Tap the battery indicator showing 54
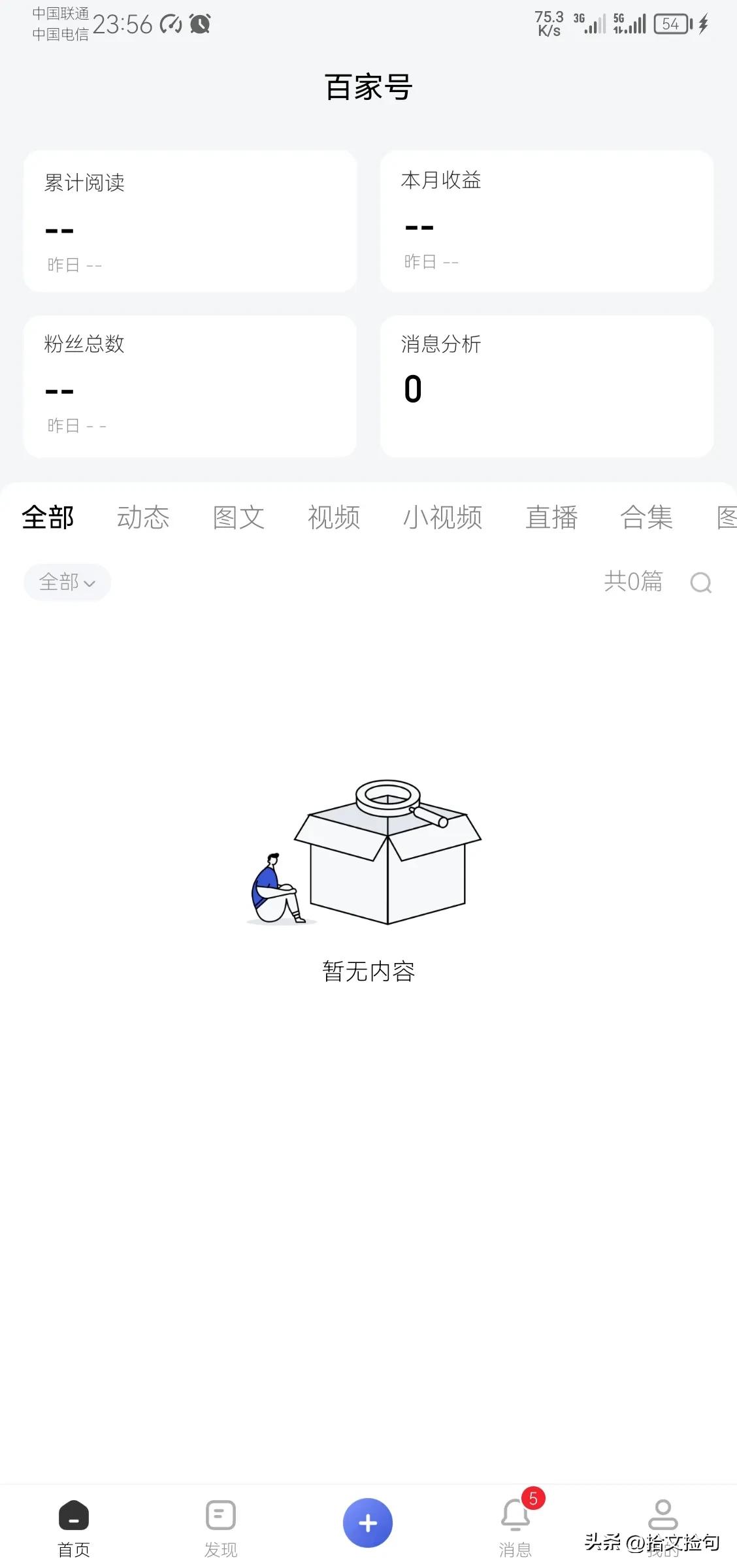 click(x=670, y=24)
